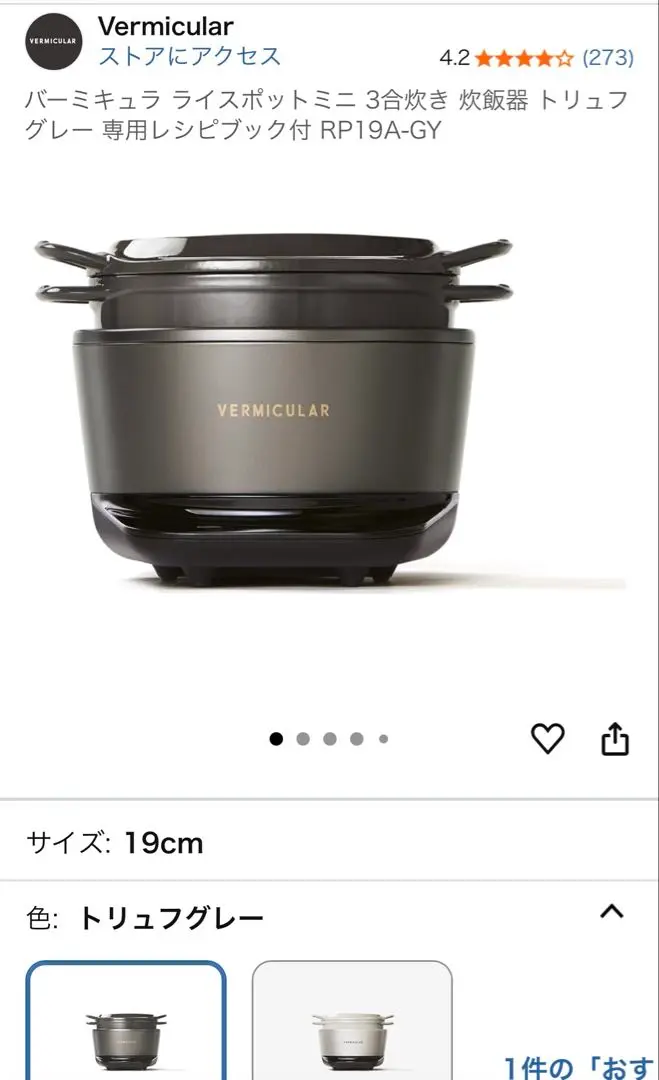
Task: Open the ストアにアクセス store link
Action: click(x=190, y=56)
